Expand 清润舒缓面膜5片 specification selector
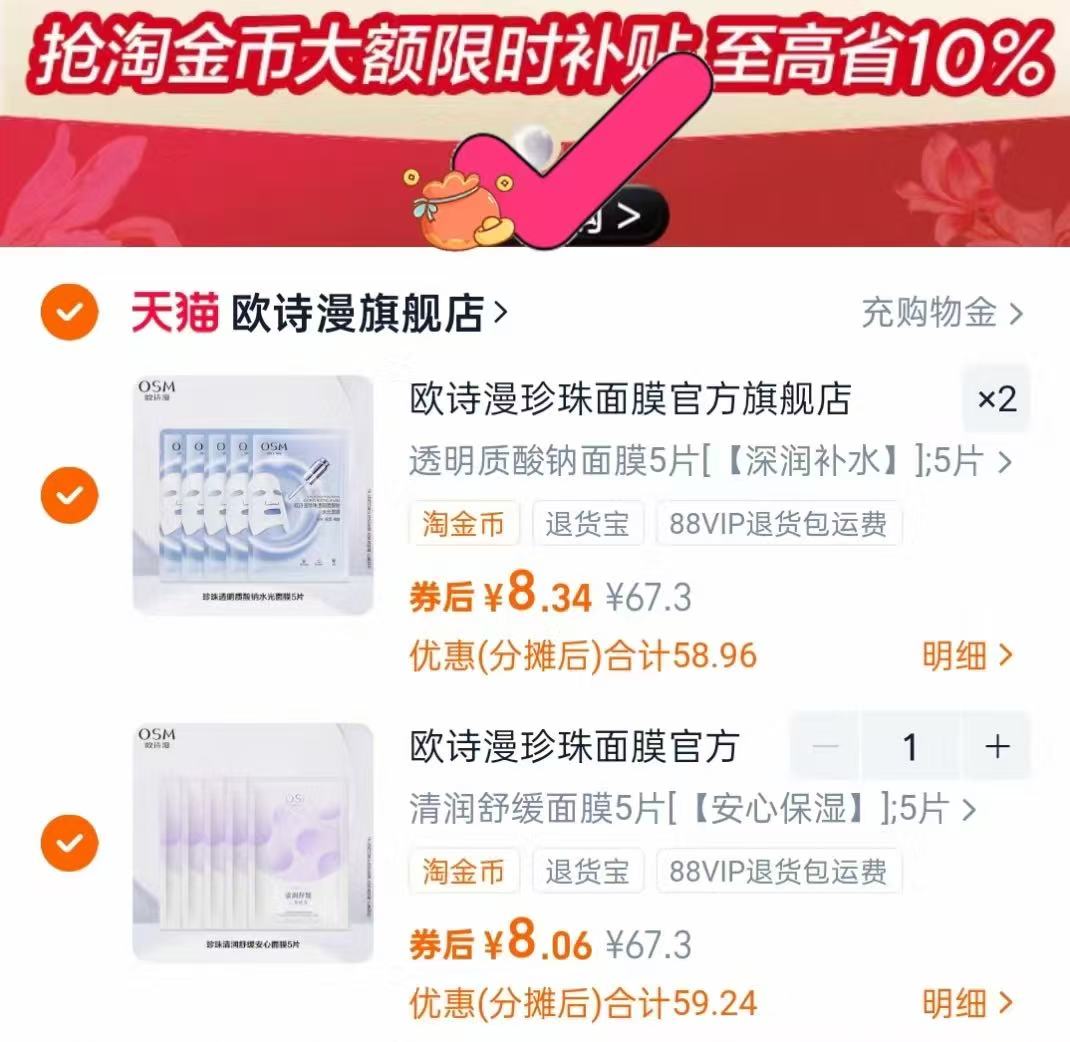This screenshot has width=1070, height=1042. point(692,809)
